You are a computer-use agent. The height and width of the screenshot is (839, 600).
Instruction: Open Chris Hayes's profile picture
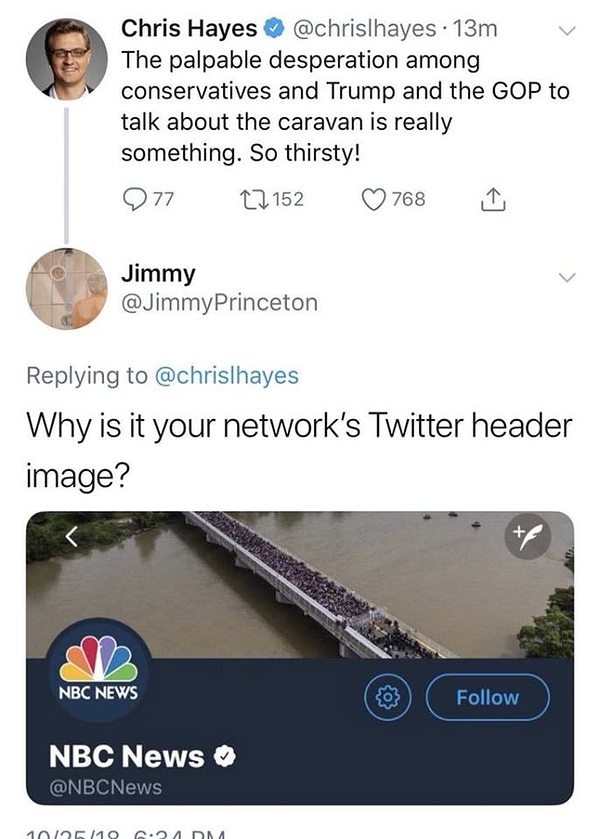pyautogui.click(x=66, y=58)
